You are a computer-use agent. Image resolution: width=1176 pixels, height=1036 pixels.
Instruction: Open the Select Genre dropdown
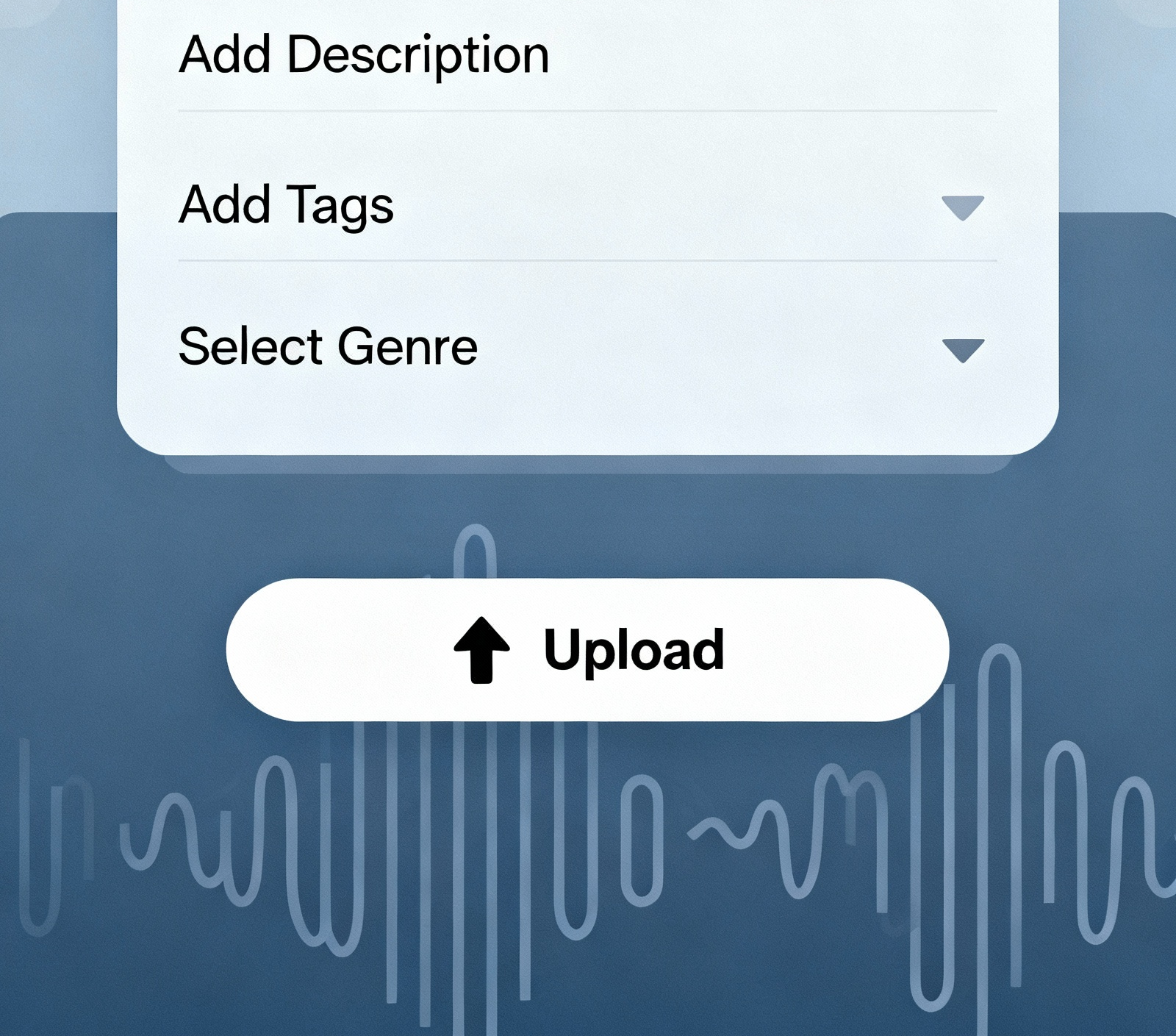pos(961,349)
